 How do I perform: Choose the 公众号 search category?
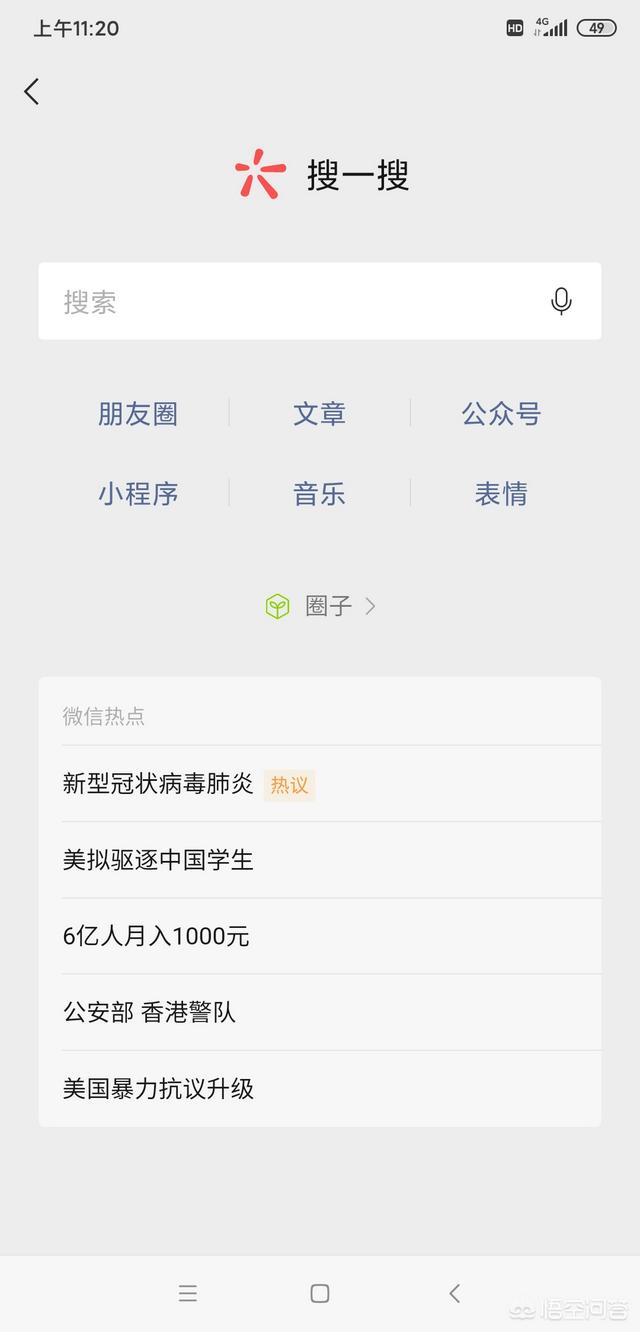pyautogui.click(x=501, y=413)
